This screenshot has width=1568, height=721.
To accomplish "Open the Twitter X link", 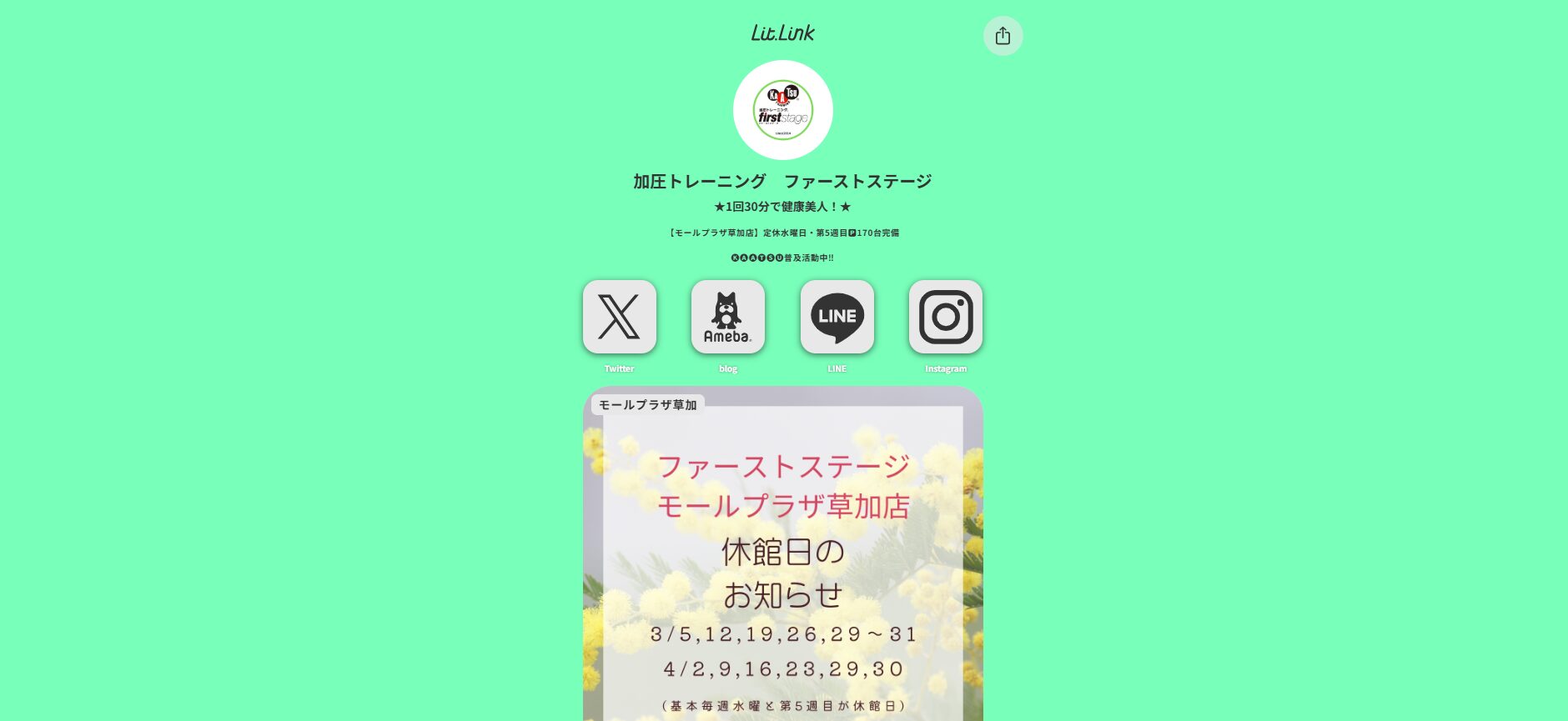I will click(x=619, y=317).
